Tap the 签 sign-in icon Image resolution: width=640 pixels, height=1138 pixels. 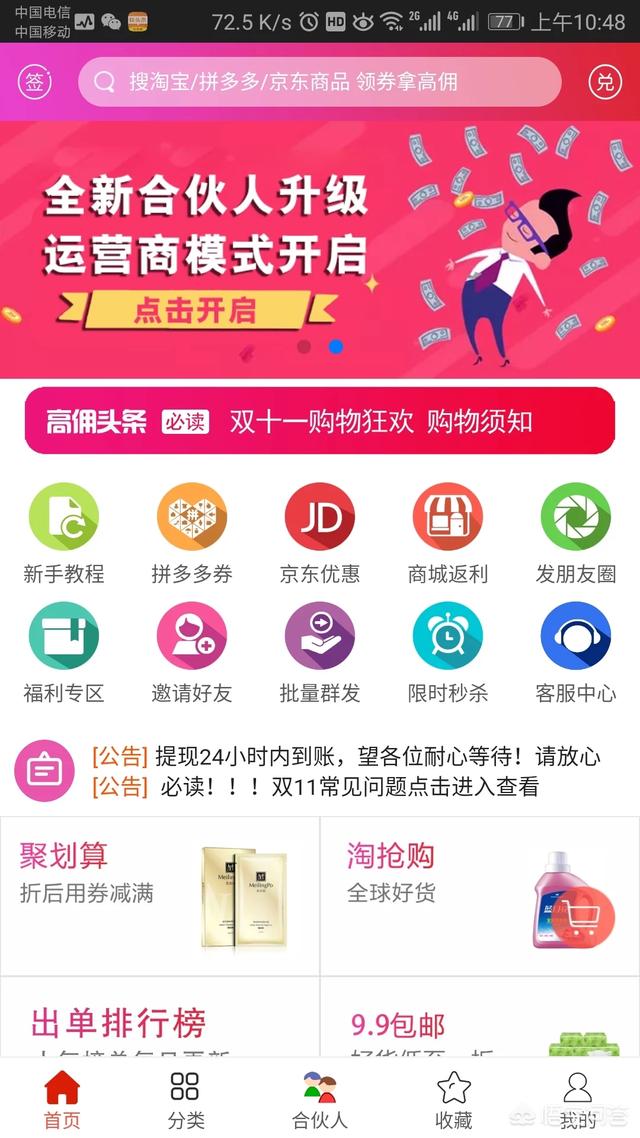pyautogui.click(x=34, y=82)
